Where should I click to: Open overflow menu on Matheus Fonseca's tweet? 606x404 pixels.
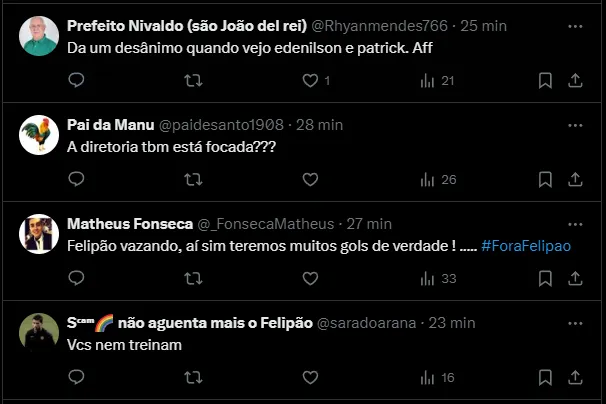click(575, 223)
